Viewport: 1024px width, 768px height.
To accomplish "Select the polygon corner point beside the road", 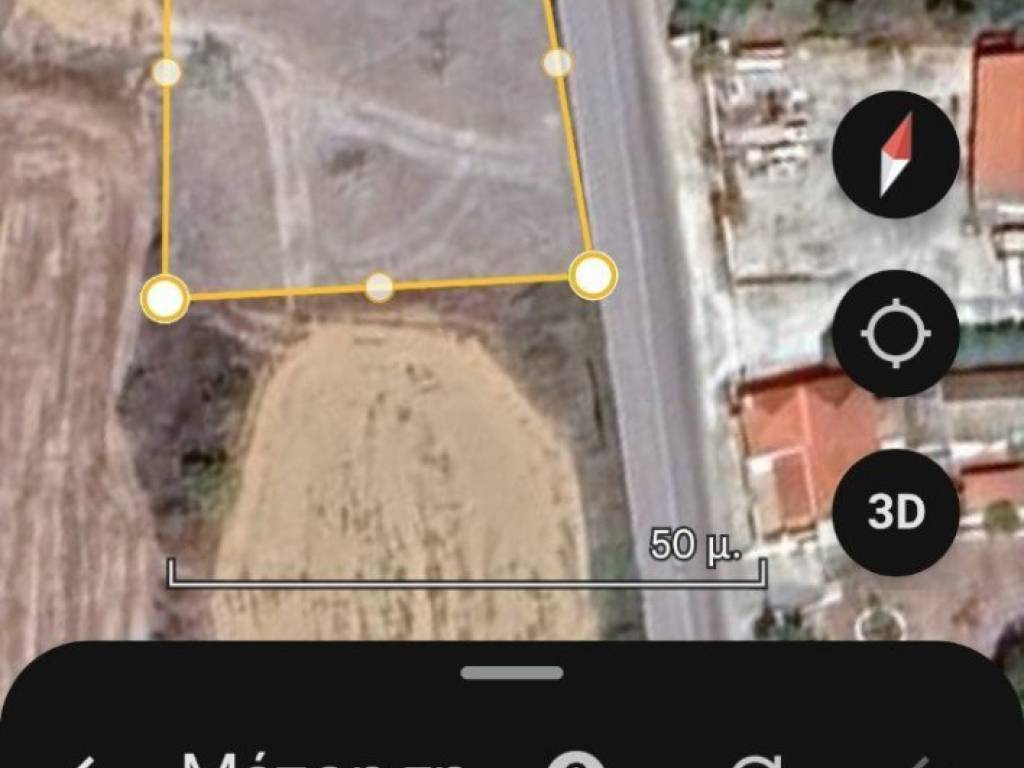I will coord(593,275).
